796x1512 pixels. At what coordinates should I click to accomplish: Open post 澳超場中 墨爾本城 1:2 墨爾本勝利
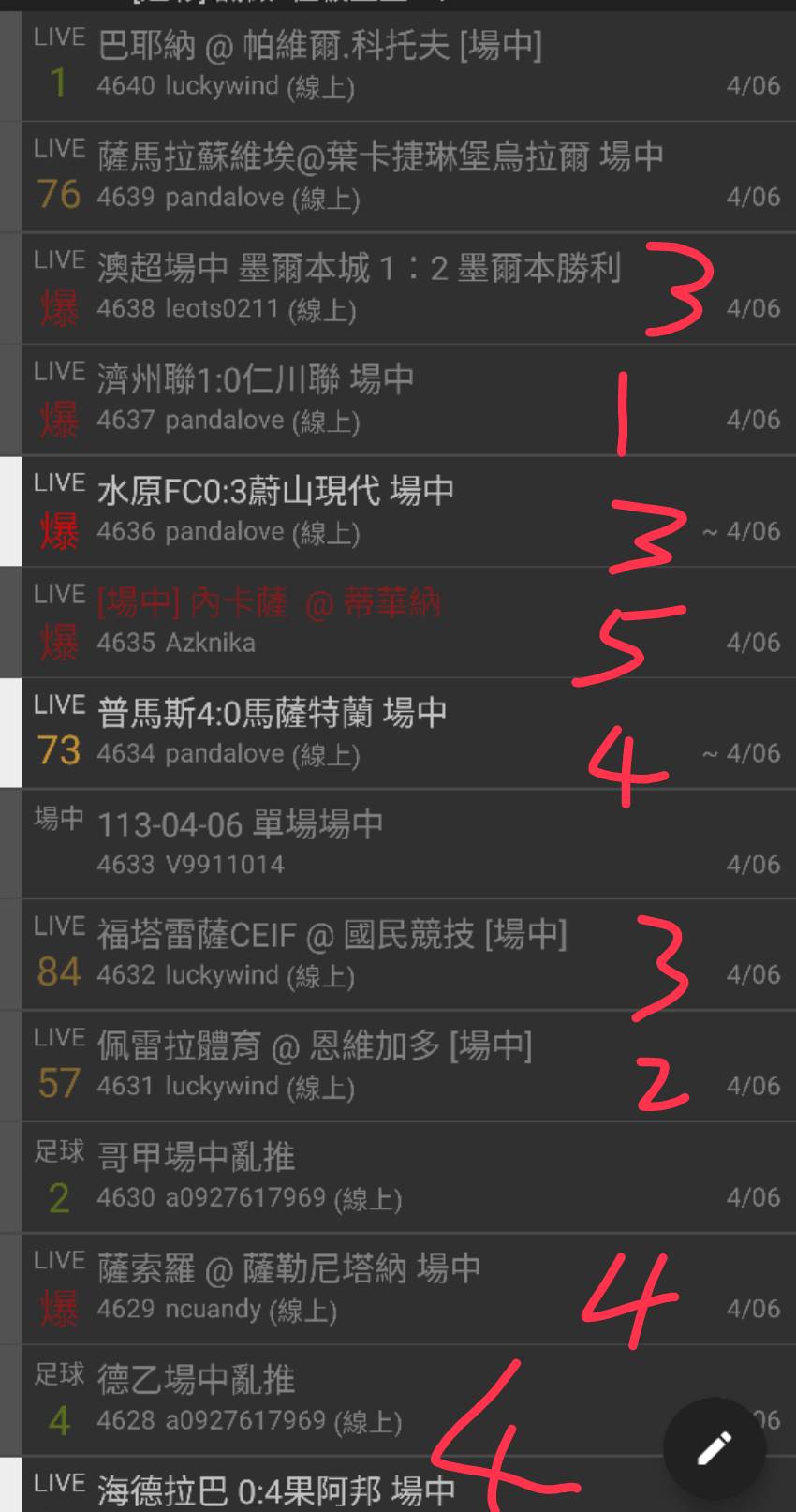coord(359,269)
